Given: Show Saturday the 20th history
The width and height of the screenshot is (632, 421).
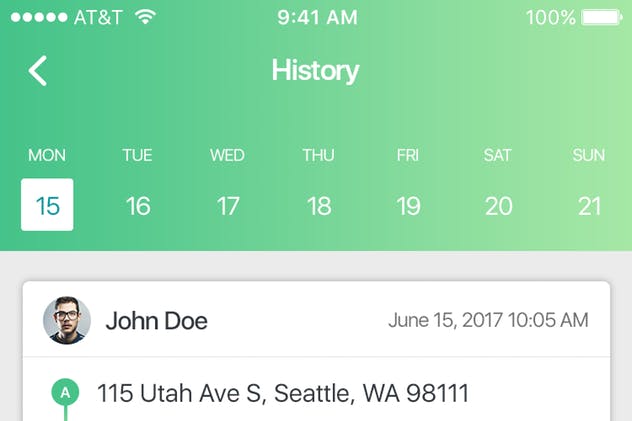Looking at the screenshot, I should pos(498,205).
